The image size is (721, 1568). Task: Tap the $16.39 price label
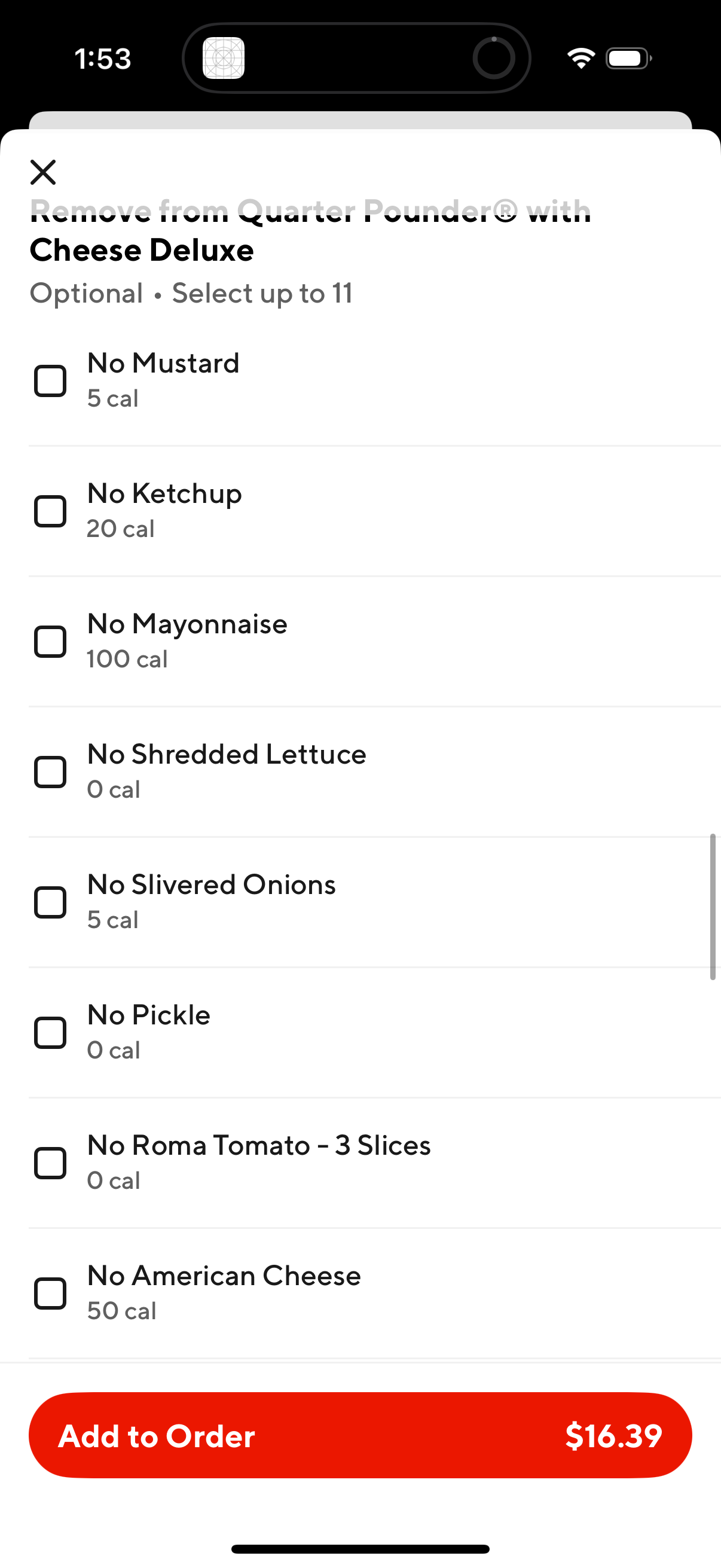pyautogui.click(x=615, y=1436)
